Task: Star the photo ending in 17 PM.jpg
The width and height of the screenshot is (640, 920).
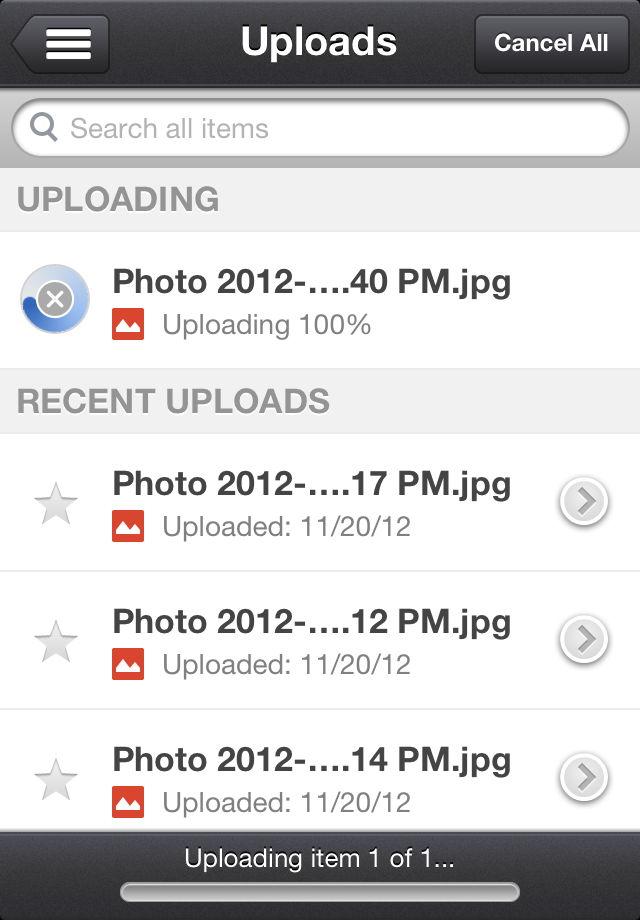Action: coord(56,503)
